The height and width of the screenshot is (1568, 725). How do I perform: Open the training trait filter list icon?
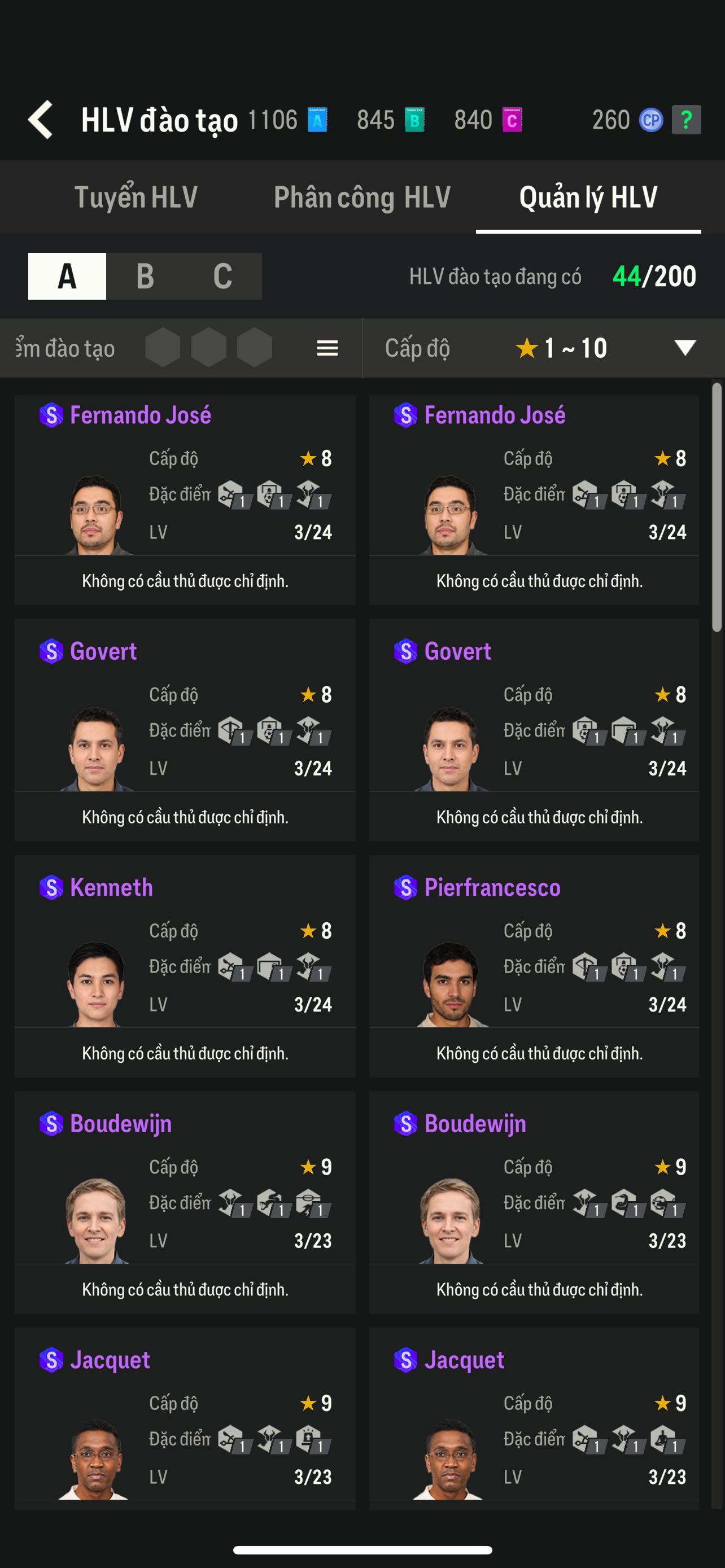tap(327, 348)
